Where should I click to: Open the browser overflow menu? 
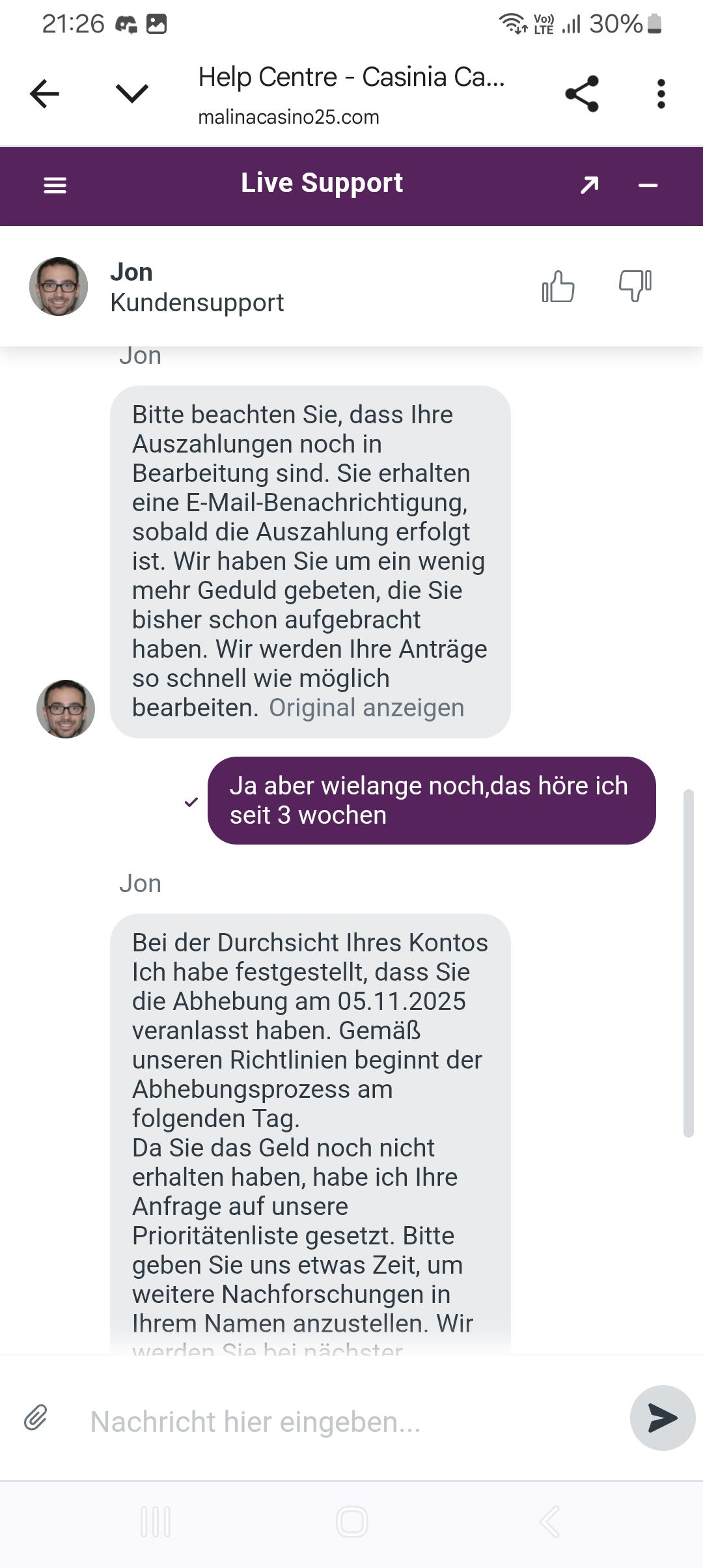coord(661,94)
